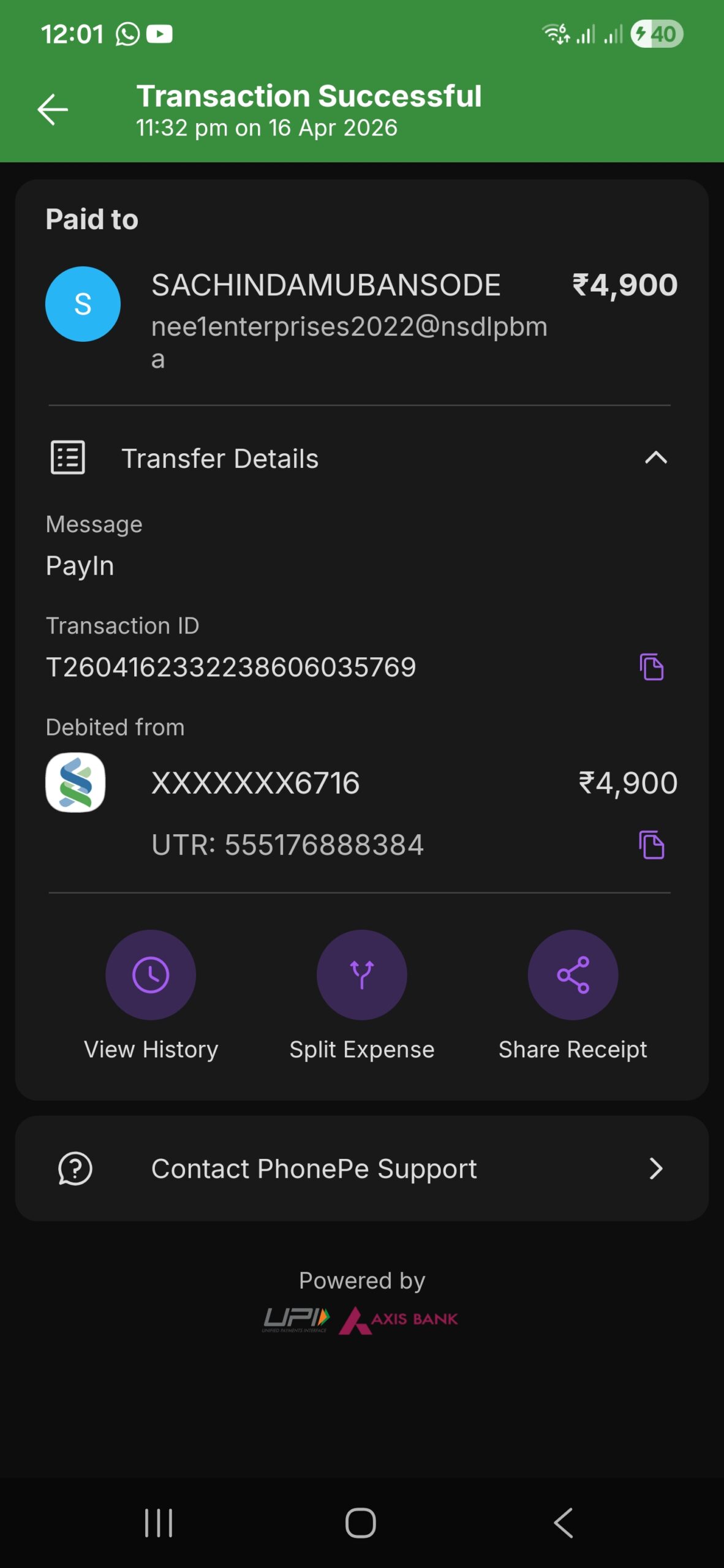
Task: Split Expense for this payment
Action: coord(361,974)
